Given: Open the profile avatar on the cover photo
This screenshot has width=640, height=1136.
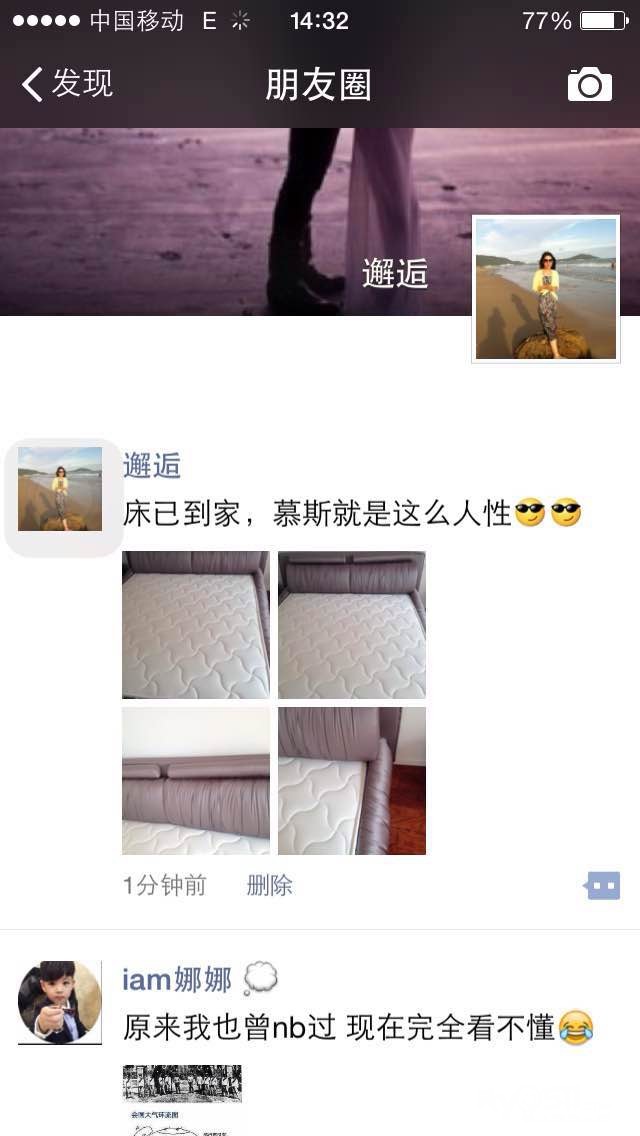Looking at the screenshot, I should [x=546, y=289].
